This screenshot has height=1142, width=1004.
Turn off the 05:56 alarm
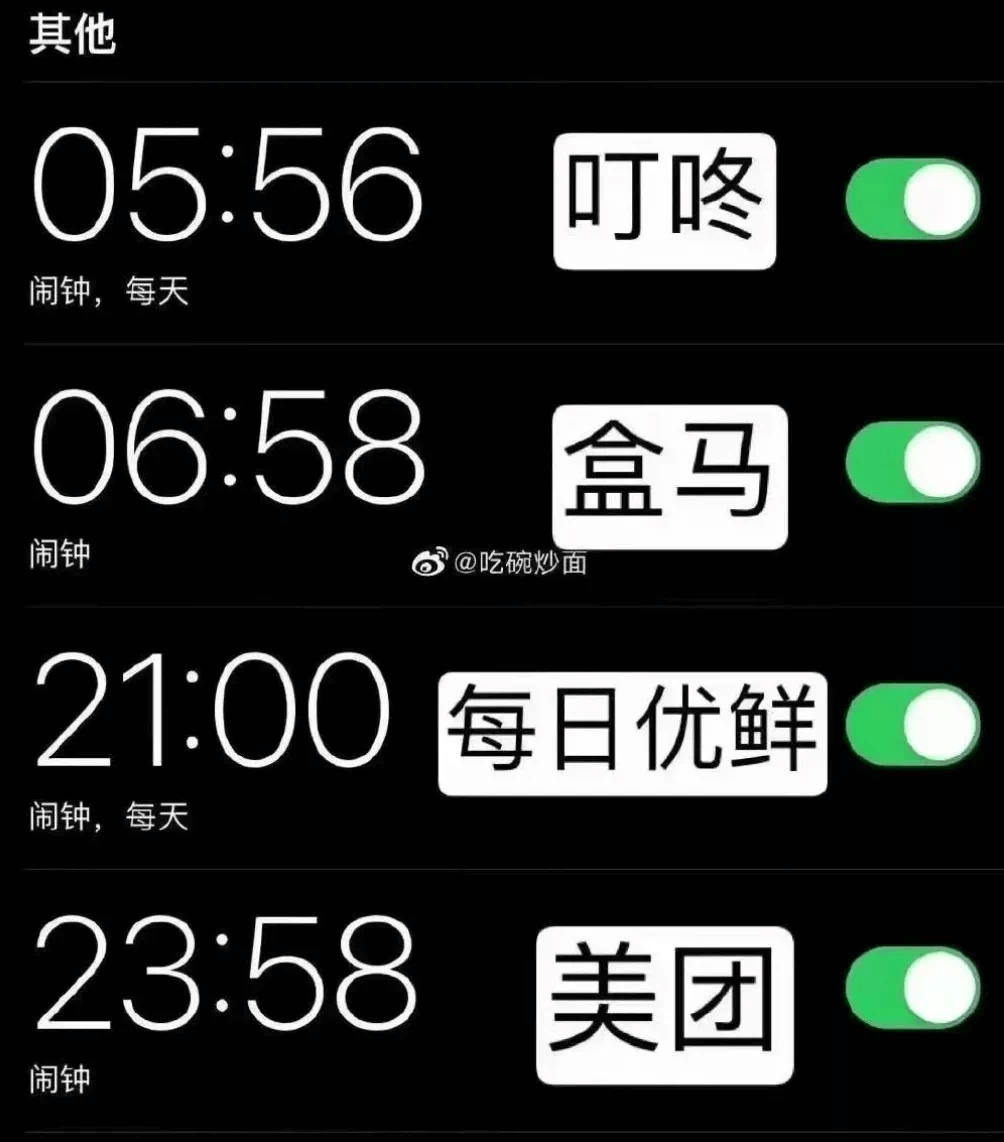[x=912, y=198]
